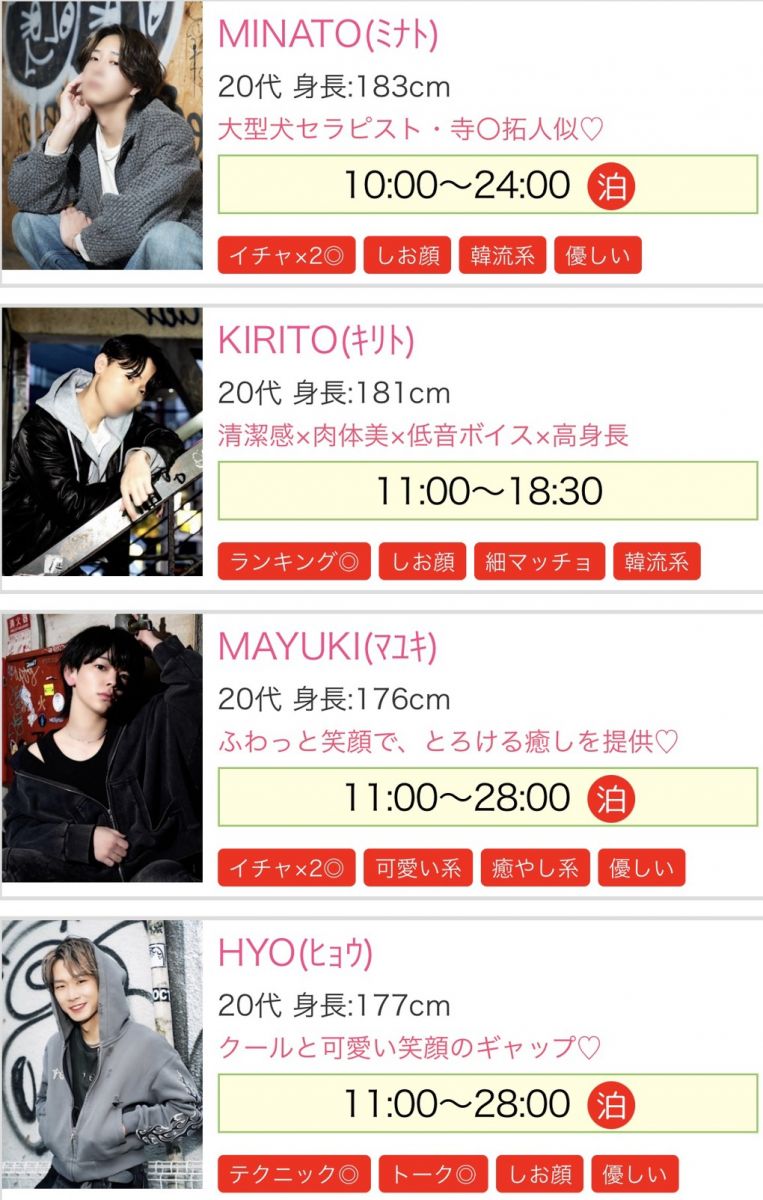Select the 細マッチョ tag under KIRITO

[539, 562]
